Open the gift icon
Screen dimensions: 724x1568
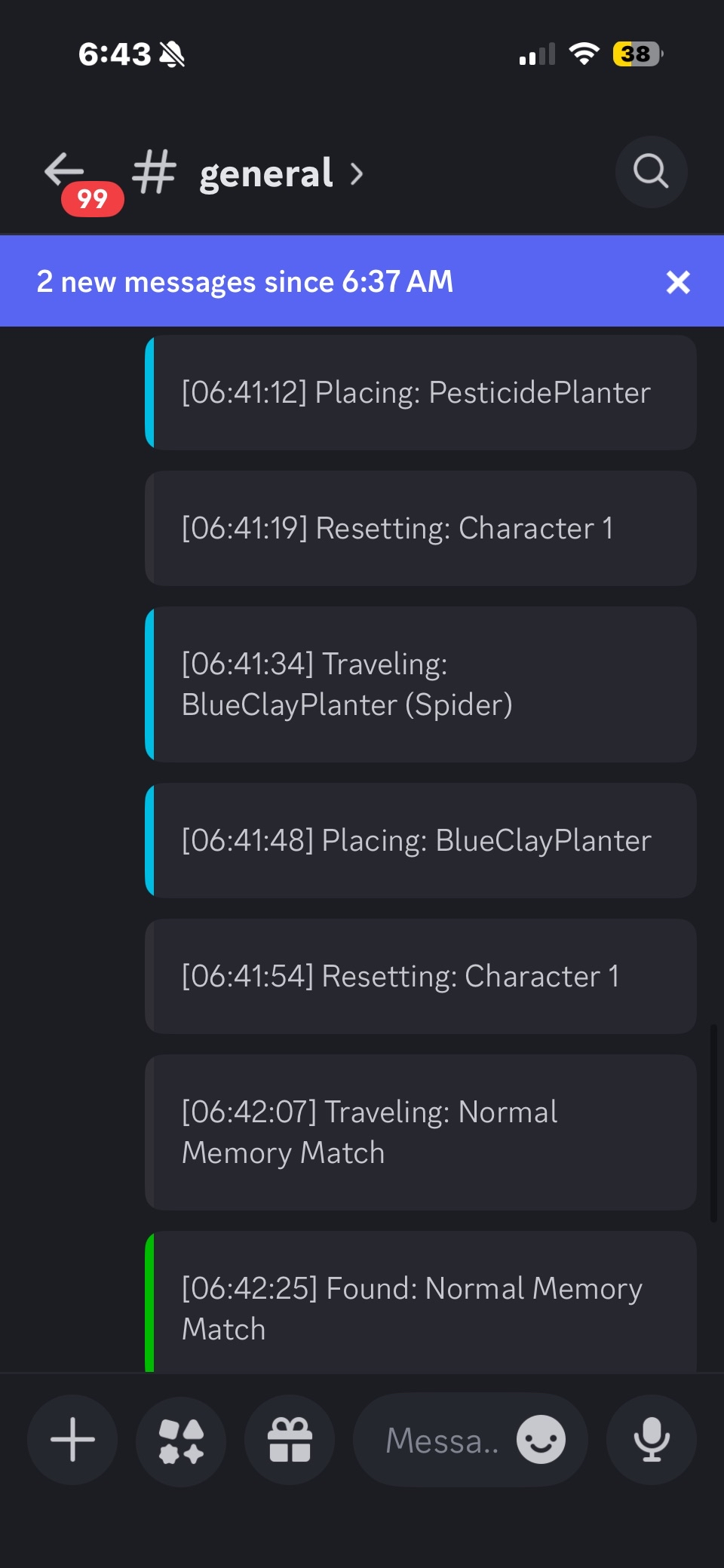[290, 1439]
